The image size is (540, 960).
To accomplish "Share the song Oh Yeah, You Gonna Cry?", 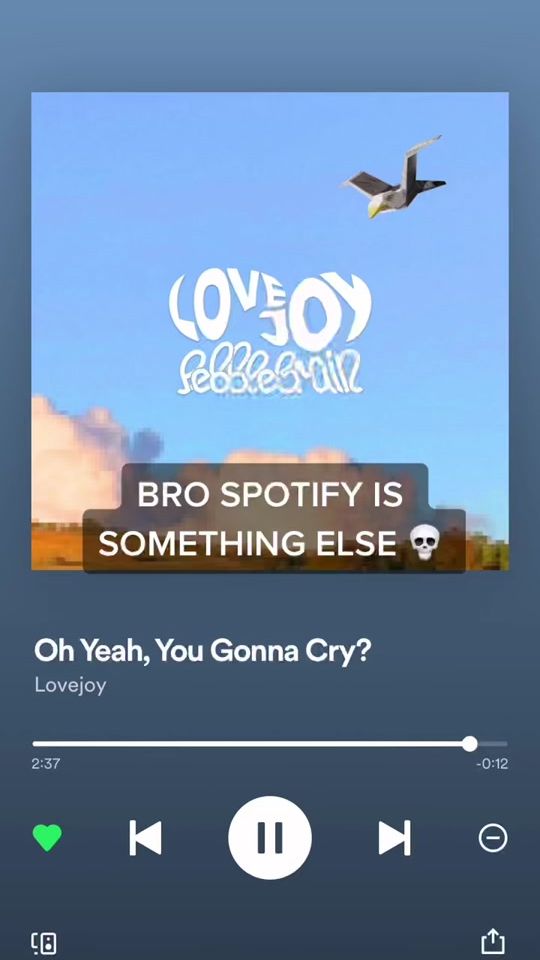I will click(493, 941).
